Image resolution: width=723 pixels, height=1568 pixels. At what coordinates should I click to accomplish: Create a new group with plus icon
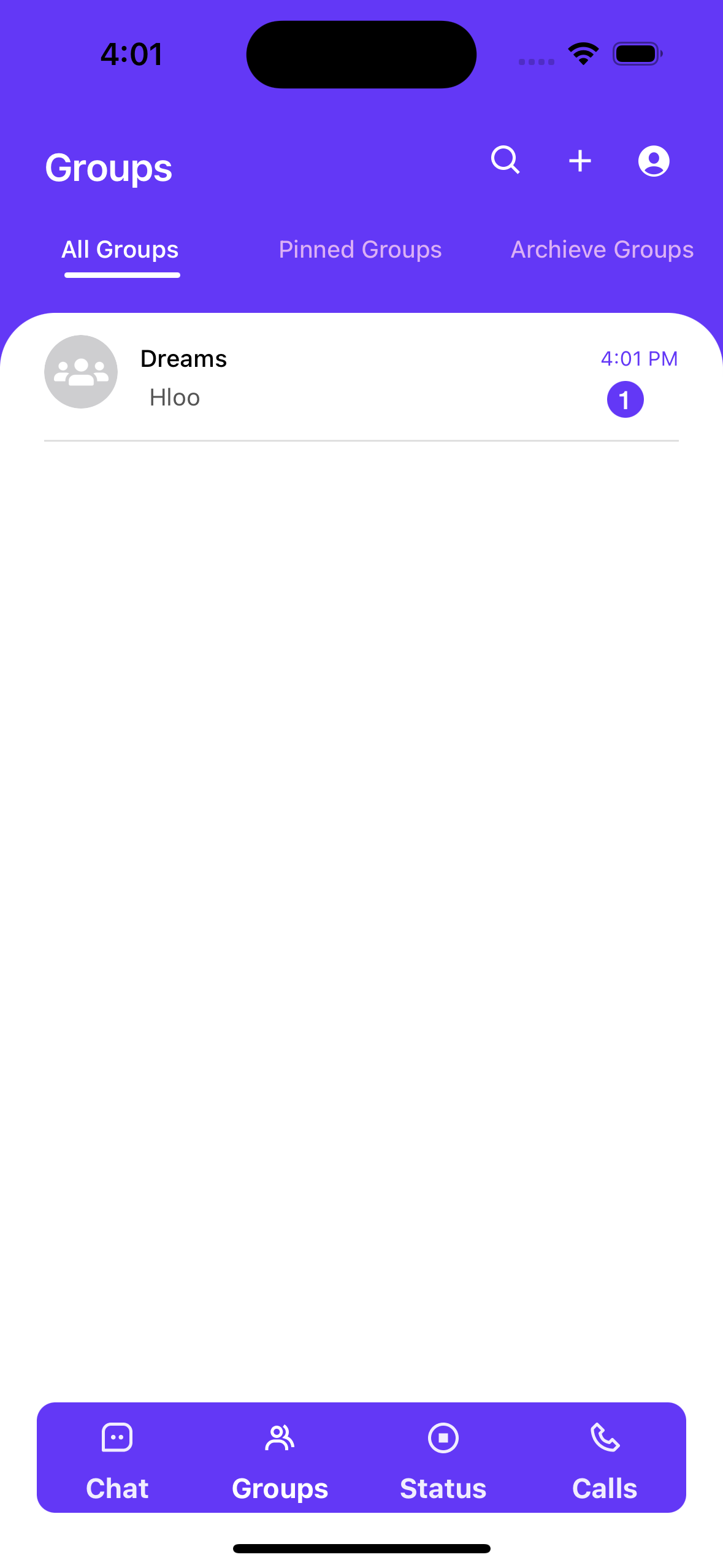(x=580, y=161)
